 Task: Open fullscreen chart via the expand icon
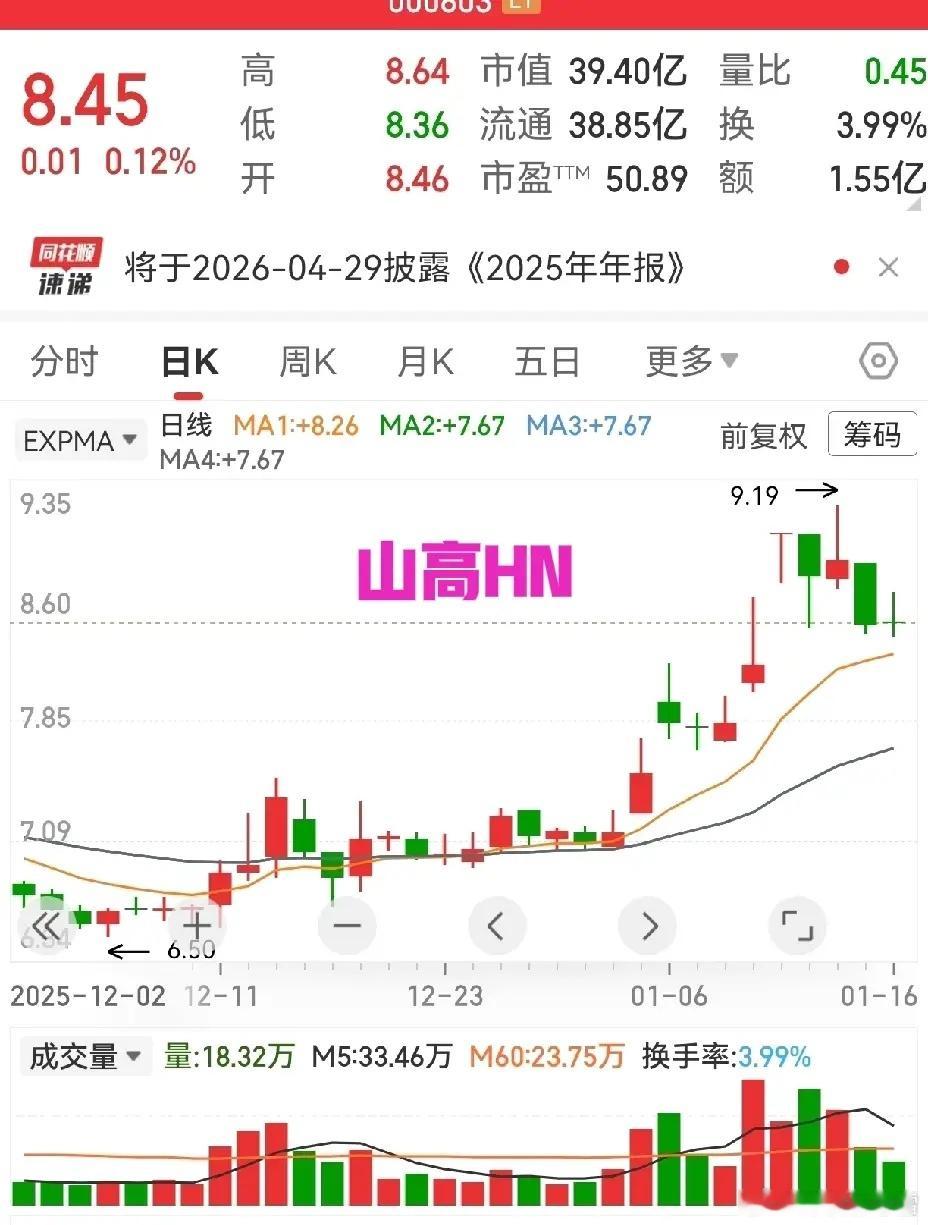797,925
